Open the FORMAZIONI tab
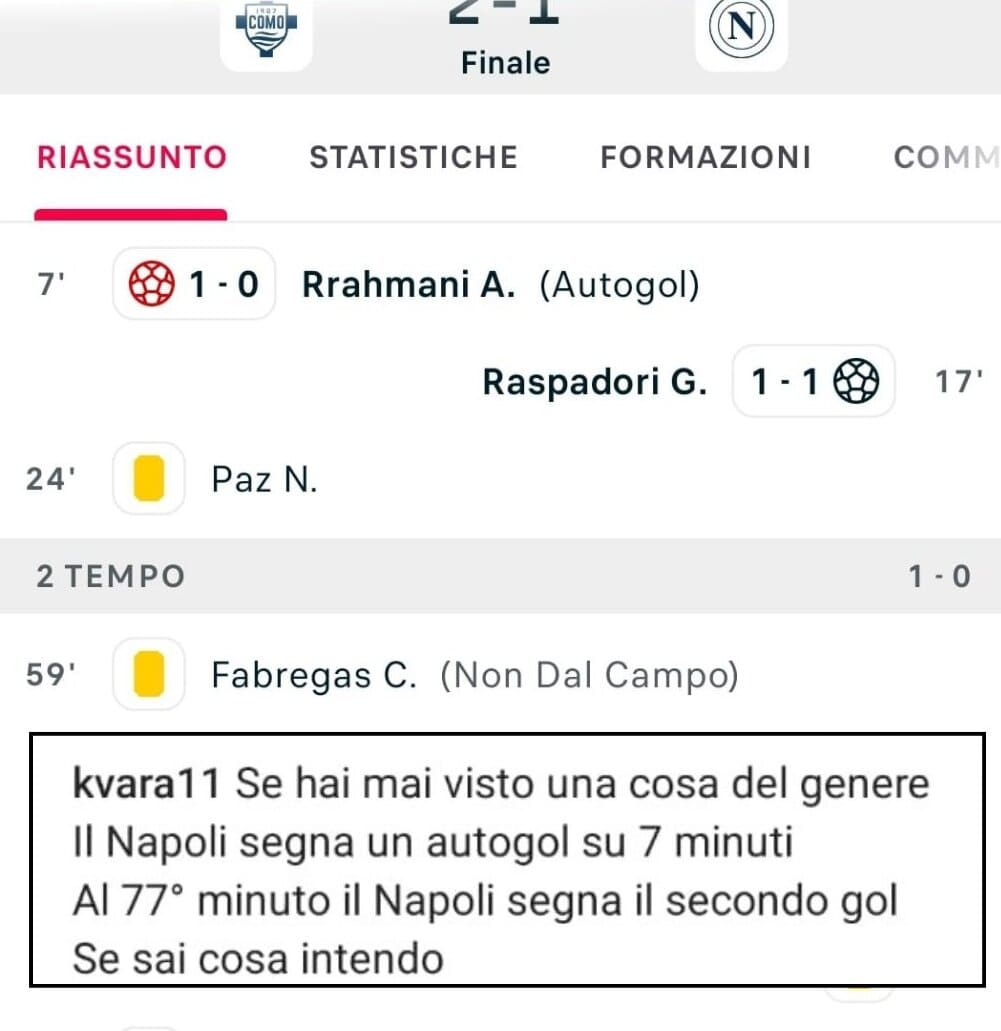The height and width of the screenshot is (1031, 1001). coord(705,157)
